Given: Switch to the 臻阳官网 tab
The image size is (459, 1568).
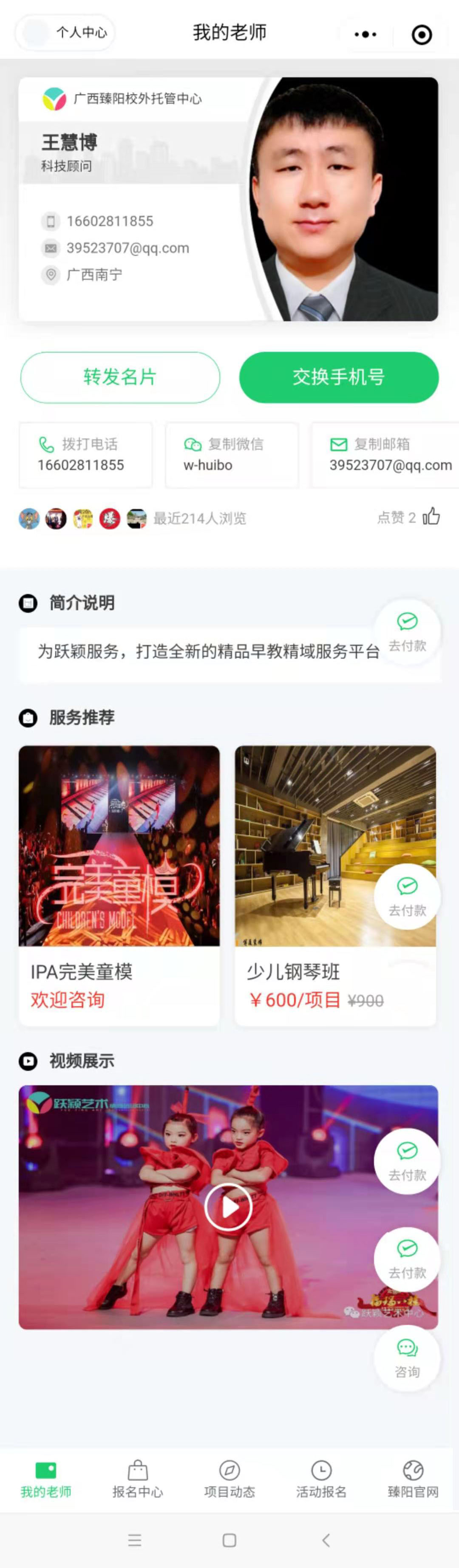Looking at the screenshot, I should [413, 1479].
